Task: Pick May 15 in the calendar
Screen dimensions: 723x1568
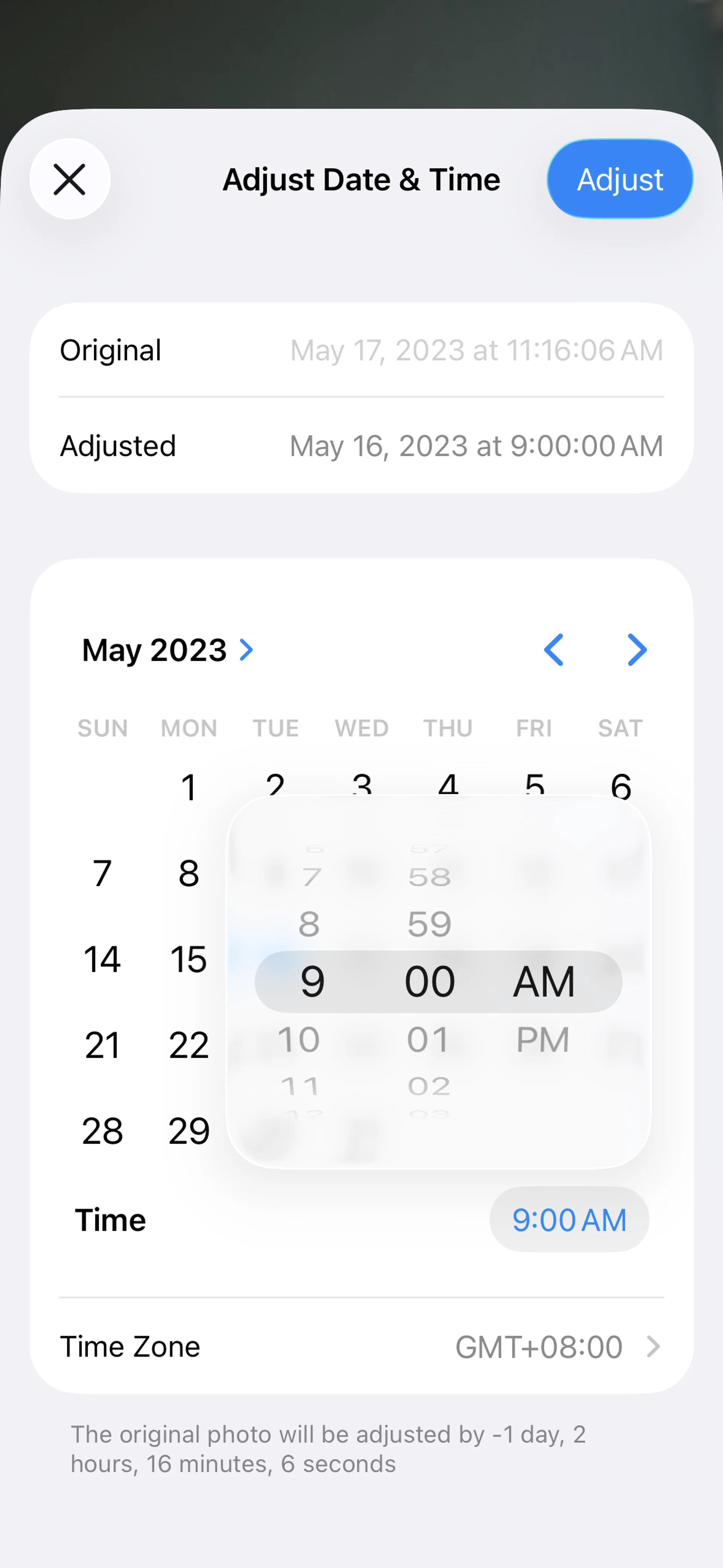Action: (189, 959)
